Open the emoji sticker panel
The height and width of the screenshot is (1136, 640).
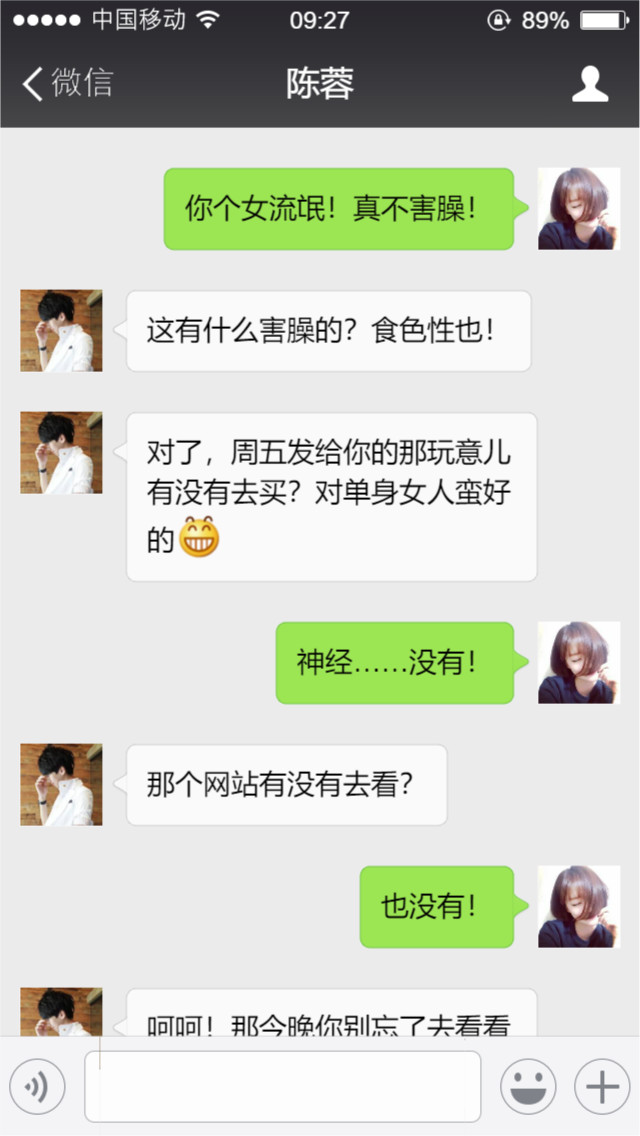(x=528, y=1086)
